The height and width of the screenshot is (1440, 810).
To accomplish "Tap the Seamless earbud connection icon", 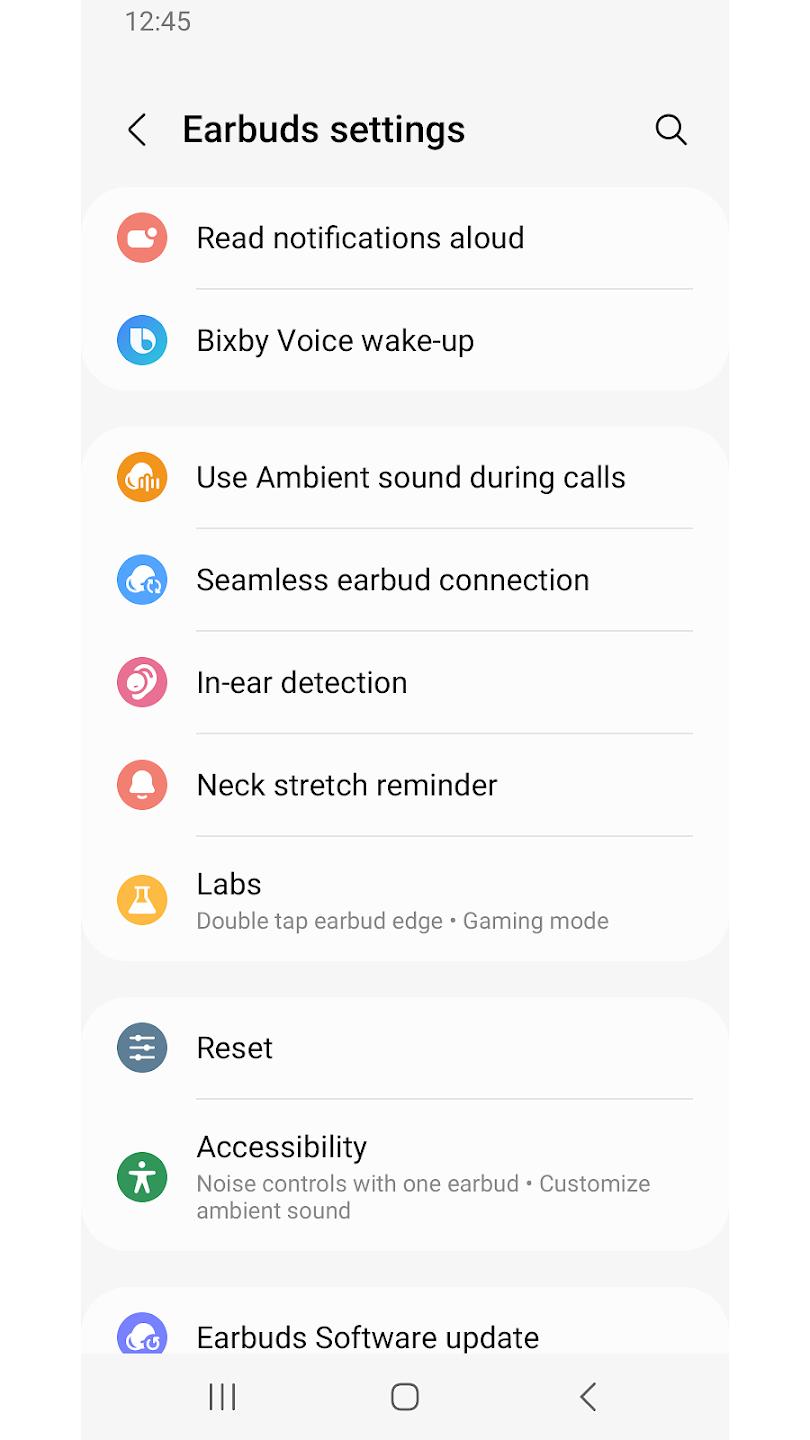I will [x=141, y=580].
